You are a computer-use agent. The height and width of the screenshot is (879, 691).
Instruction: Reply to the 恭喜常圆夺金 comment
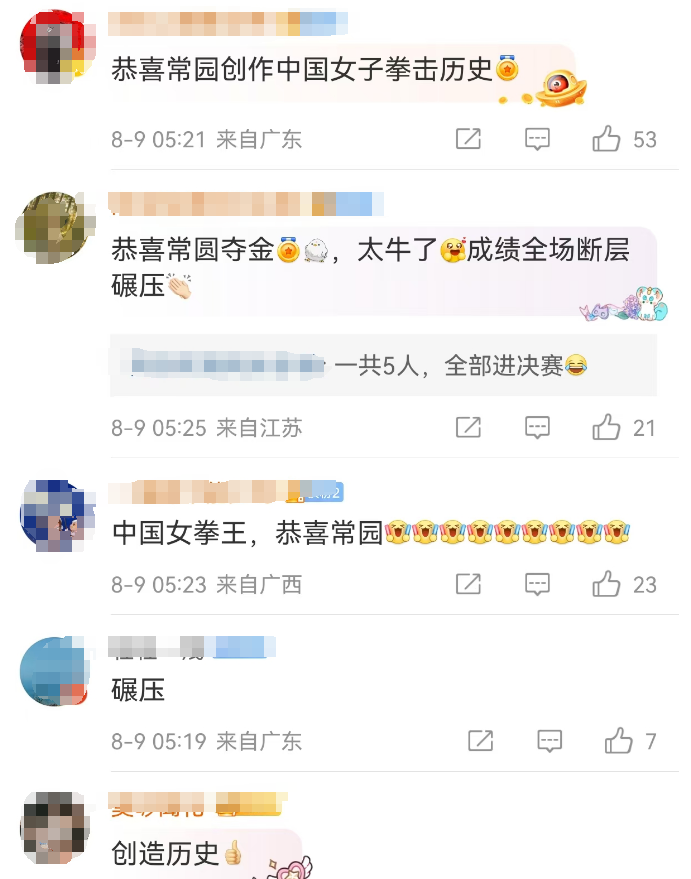point(538,428)
